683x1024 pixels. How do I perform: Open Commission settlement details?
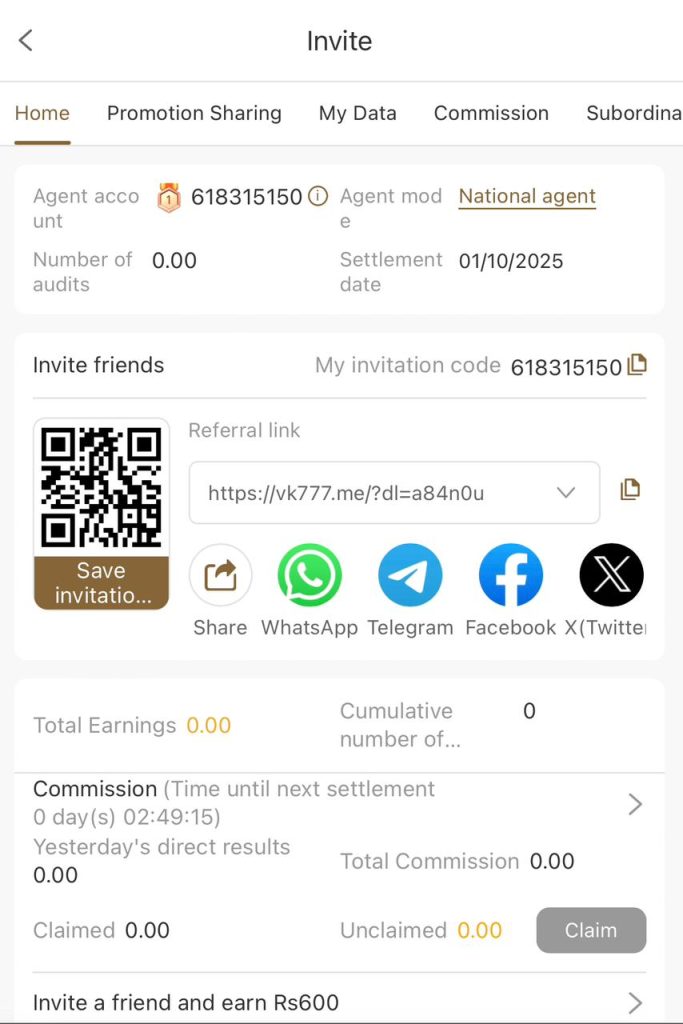click(634, 804)
